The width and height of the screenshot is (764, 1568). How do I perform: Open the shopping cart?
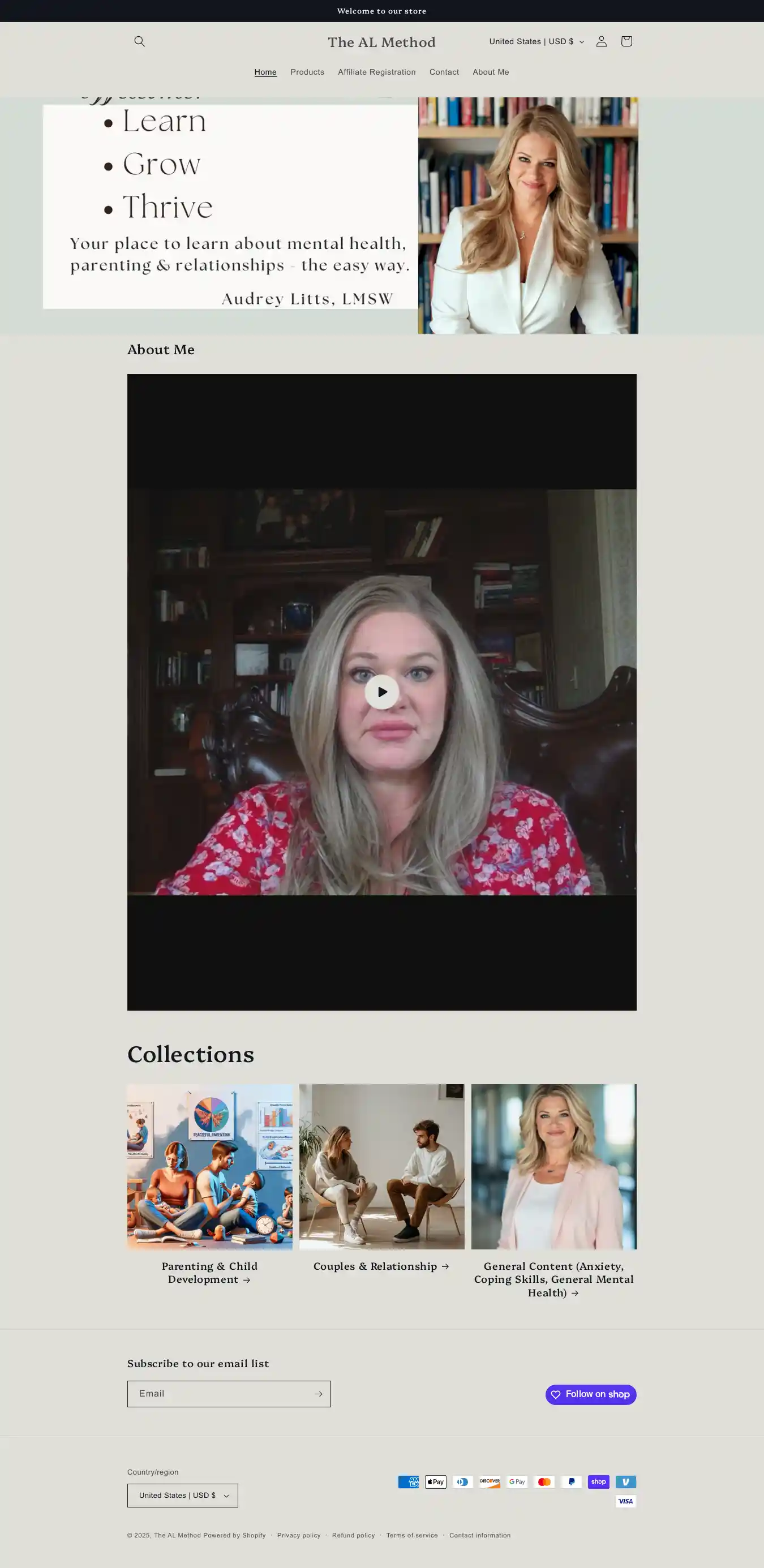pos(626,41)
